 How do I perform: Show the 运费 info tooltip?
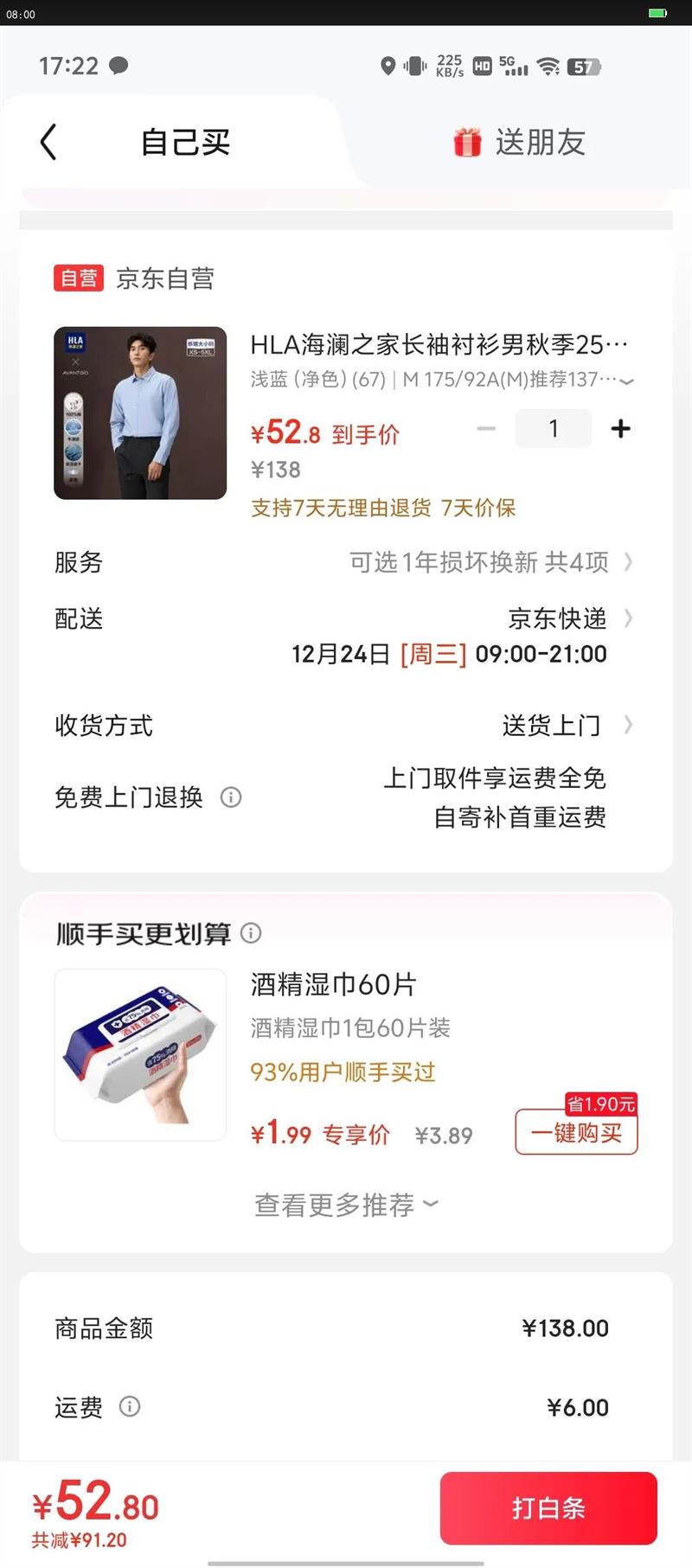pos(130,1406)
